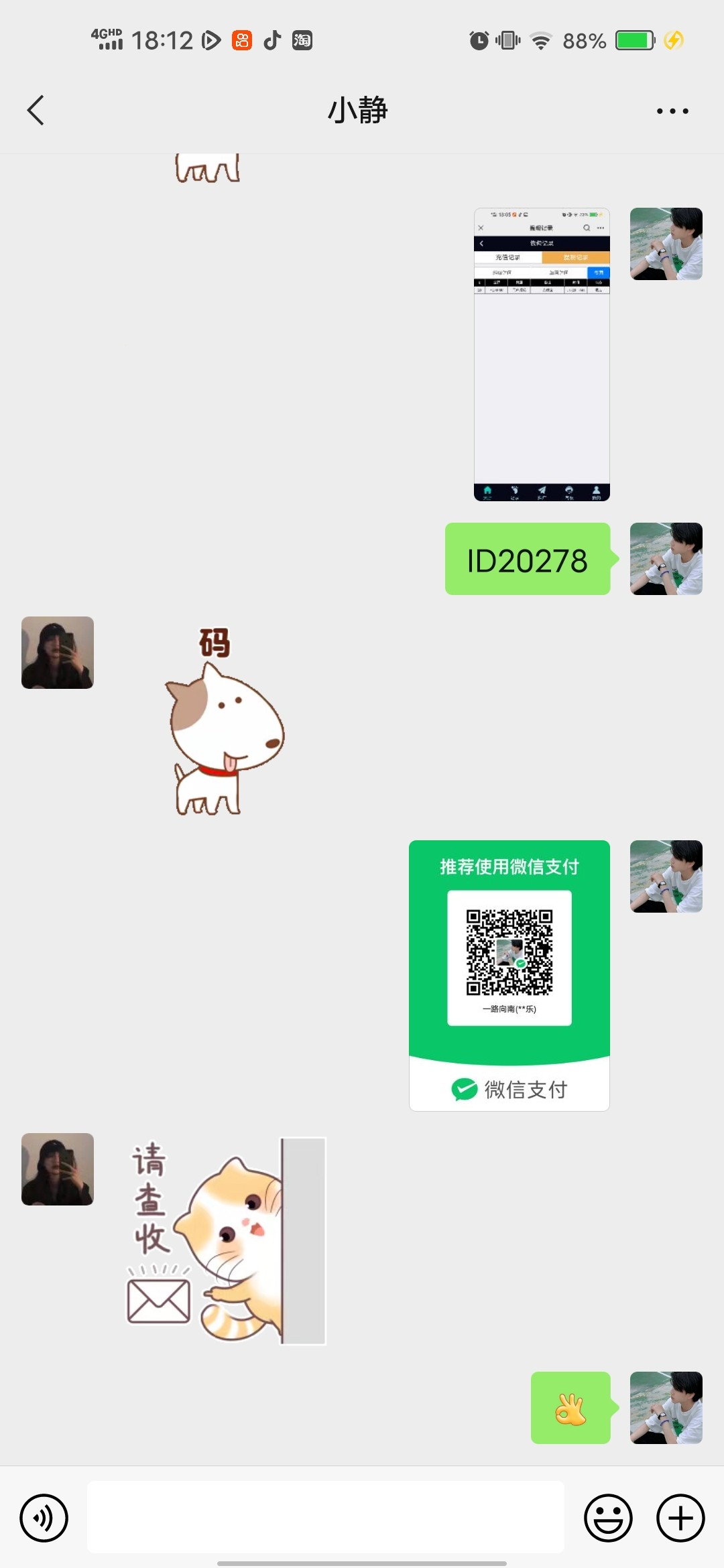Switch to voice message input
Image resolution: width=724 pixels, height=1568 pixels.
pos(44,1518)
